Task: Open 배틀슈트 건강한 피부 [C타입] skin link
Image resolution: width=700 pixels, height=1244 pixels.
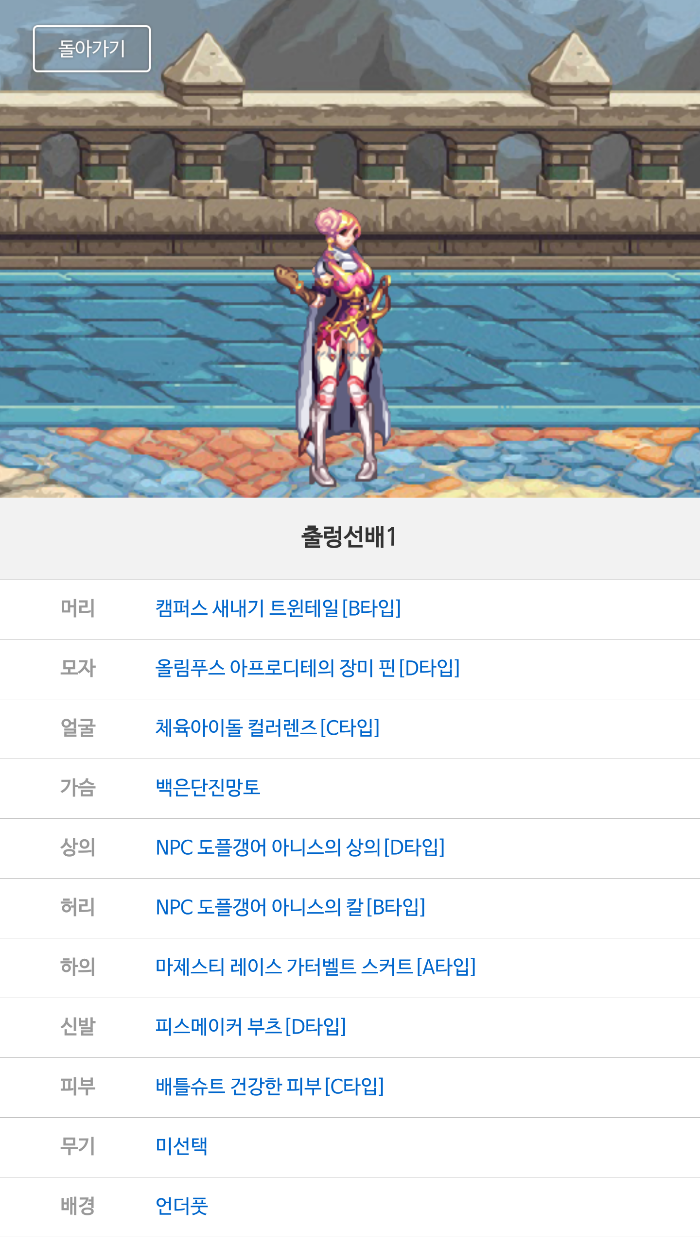Action: [269, 1086]
